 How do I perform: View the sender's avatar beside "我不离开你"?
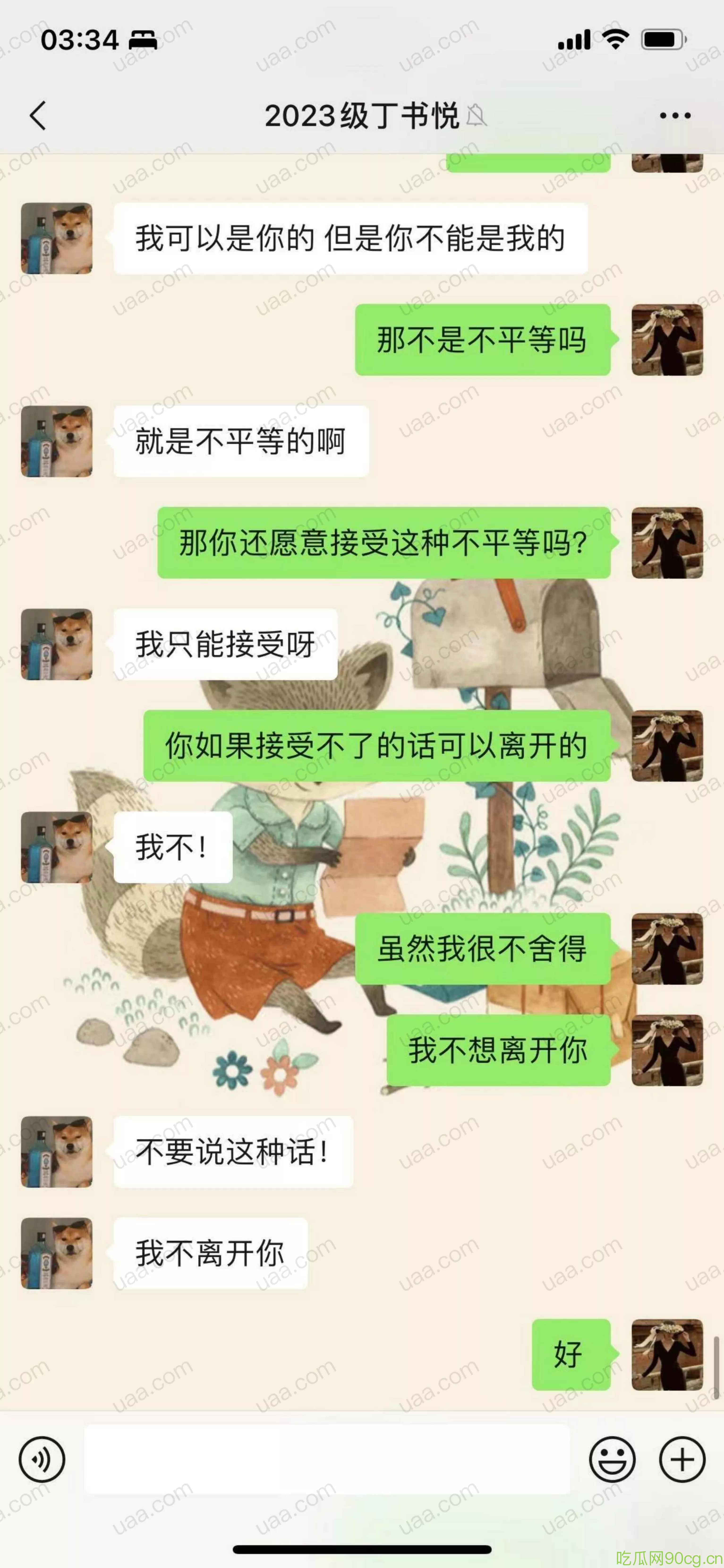(57, 1253)
